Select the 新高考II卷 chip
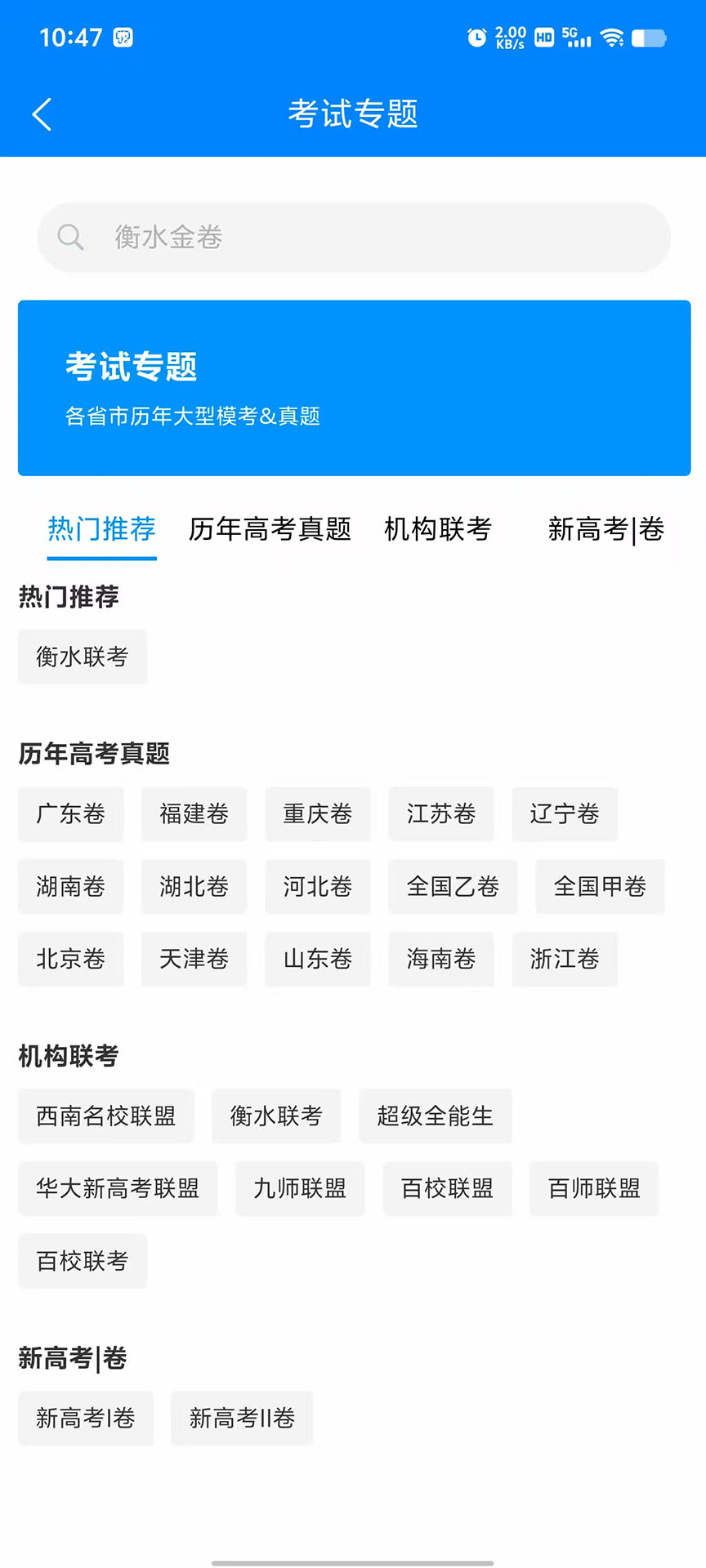The image size is (706, 1568). coord(242,1419)
